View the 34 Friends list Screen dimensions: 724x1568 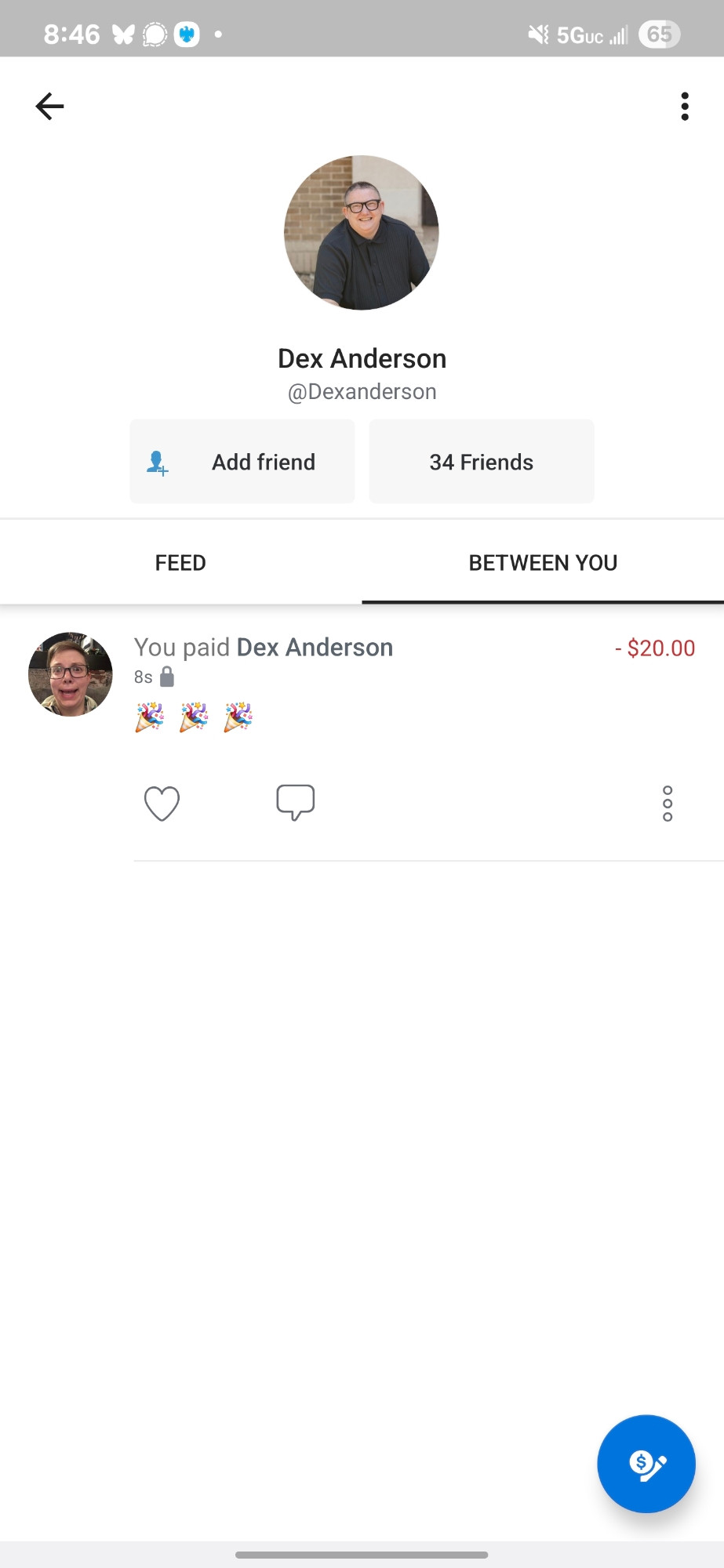[x=481, y=462]
